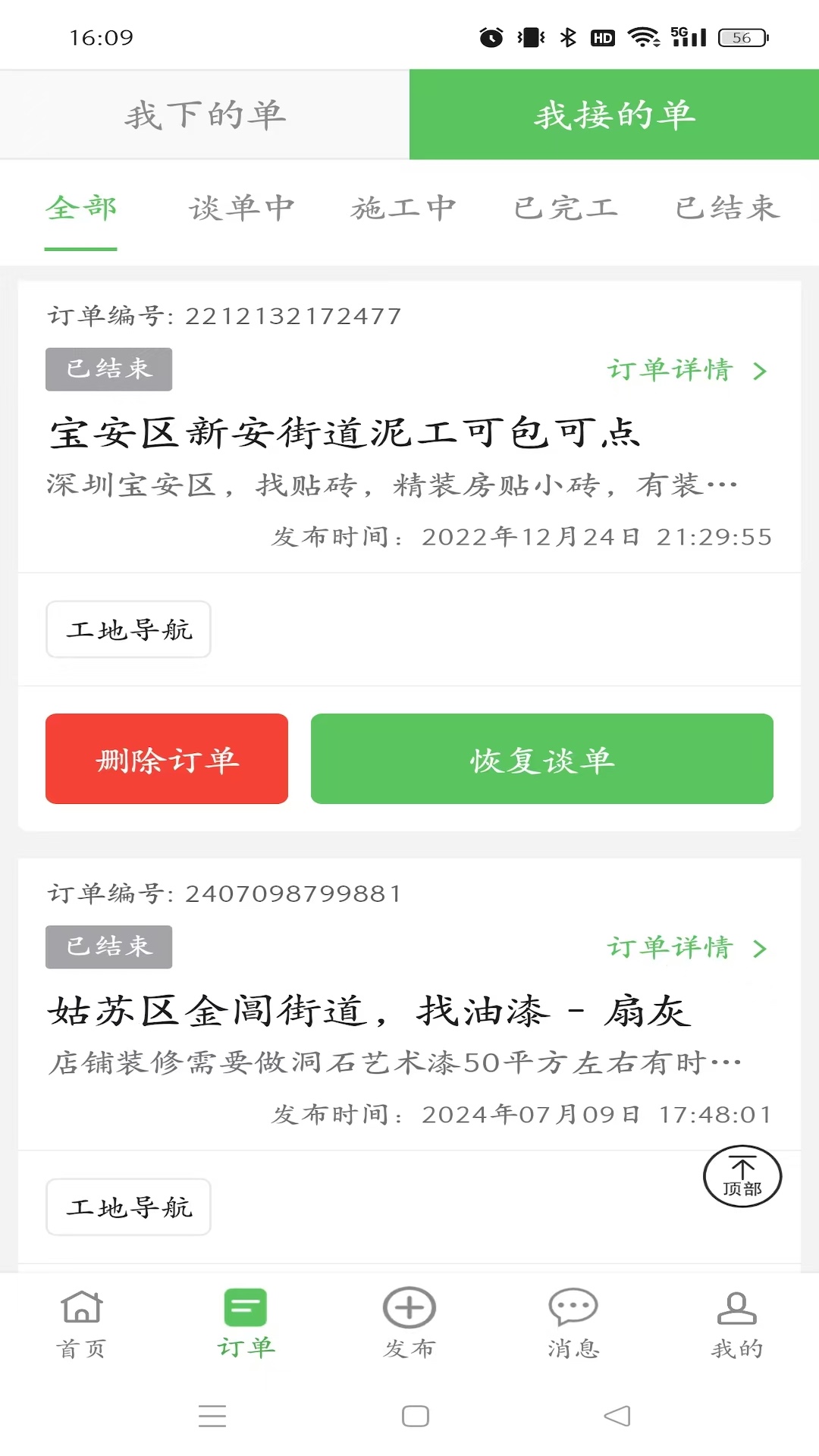
Task: Open 工地导航 for 宝安区 order
Action: point(129,629)
